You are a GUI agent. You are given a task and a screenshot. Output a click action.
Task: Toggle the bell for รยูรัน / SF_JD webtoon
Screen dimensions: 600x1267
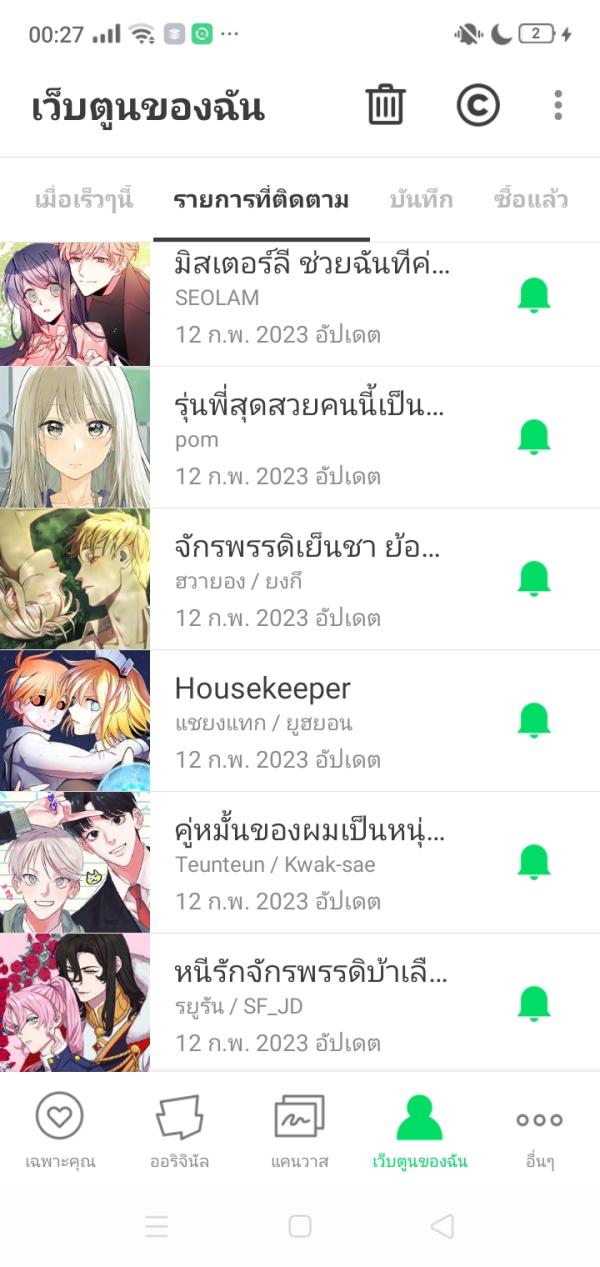tap(534, 1003)
